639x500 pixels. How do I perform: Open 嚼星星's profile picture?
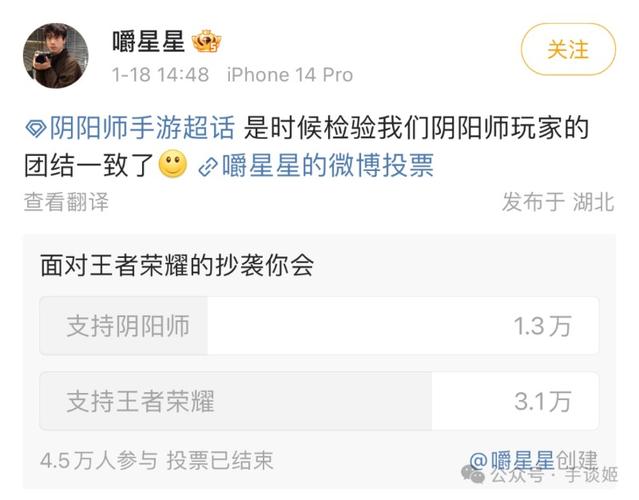56,55
